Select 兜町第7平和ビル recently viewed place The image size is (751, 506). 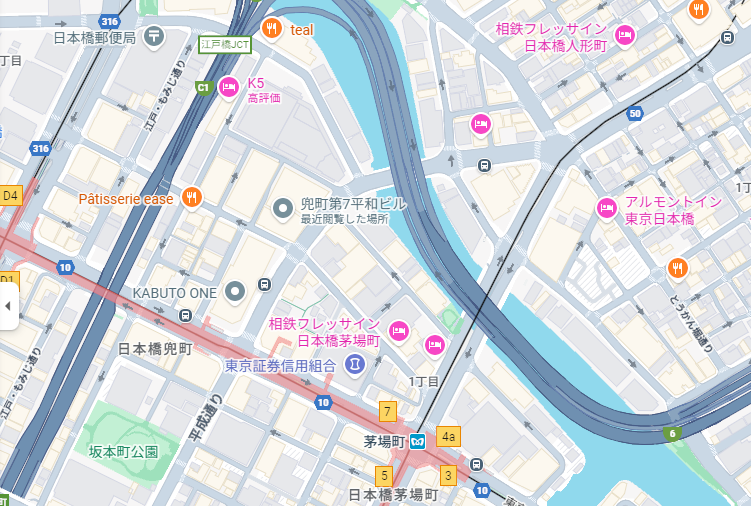click(283, 209)
